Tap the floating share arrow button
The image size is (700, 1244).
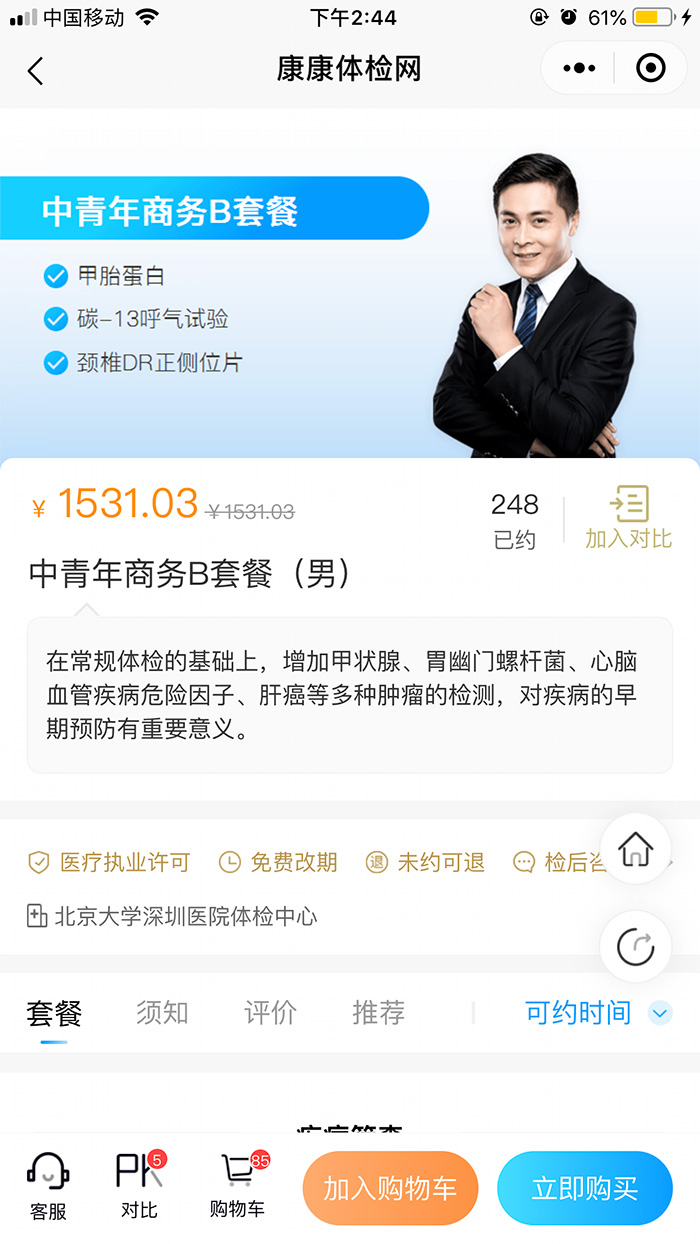(635, 946)
